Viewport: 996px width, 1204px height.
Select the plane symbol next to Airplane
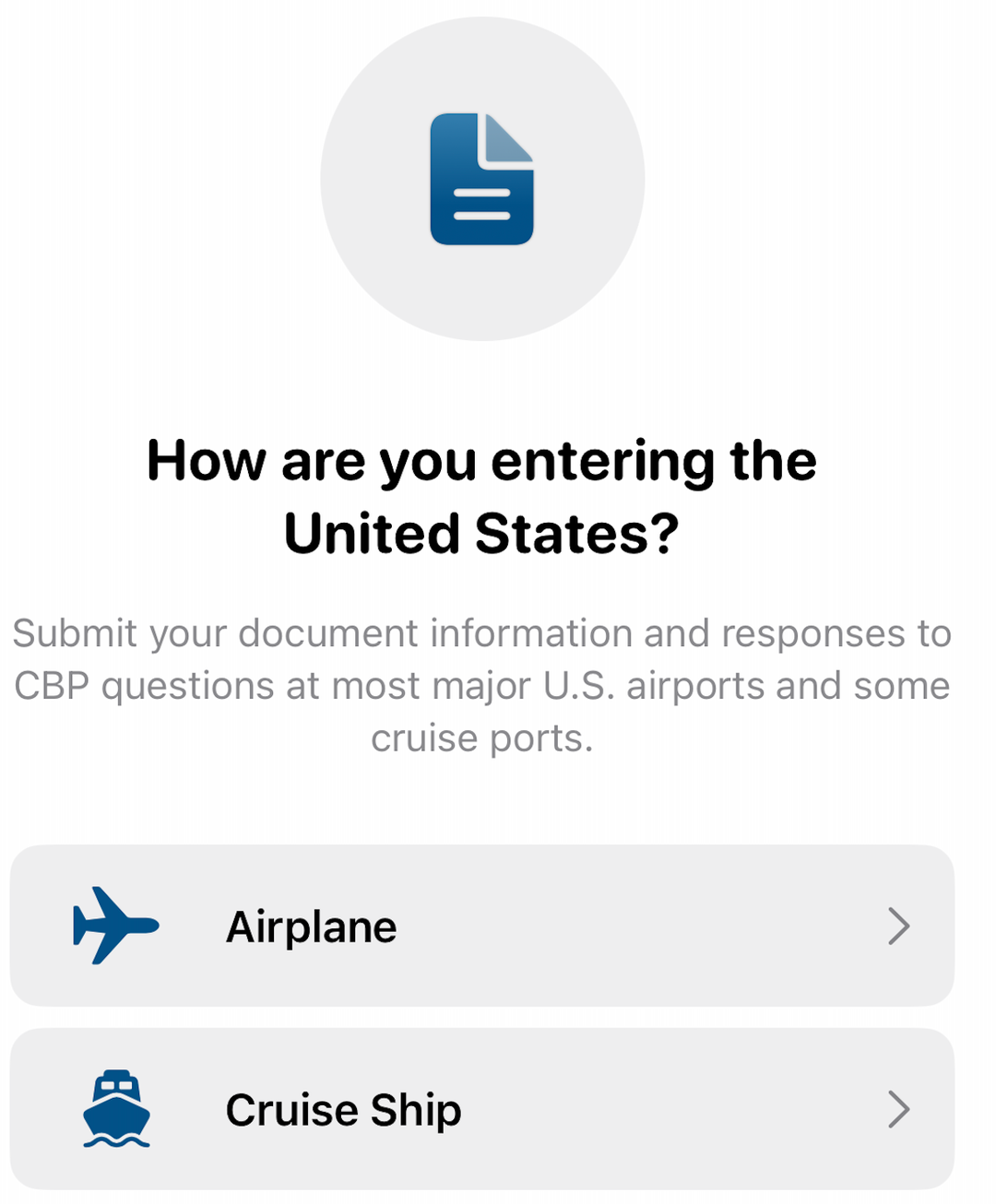click(x=114, y=926)
